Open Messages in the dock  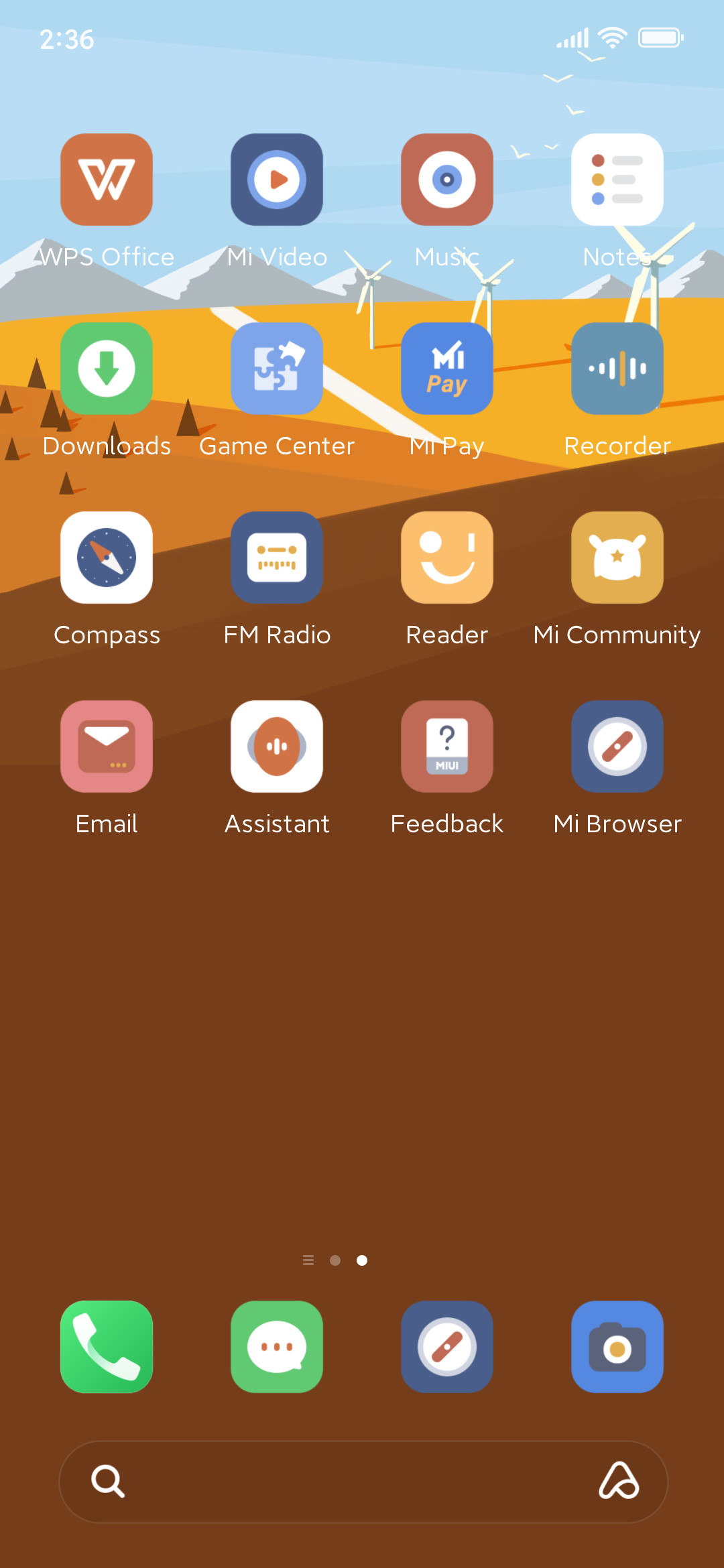coord(277,1347)
